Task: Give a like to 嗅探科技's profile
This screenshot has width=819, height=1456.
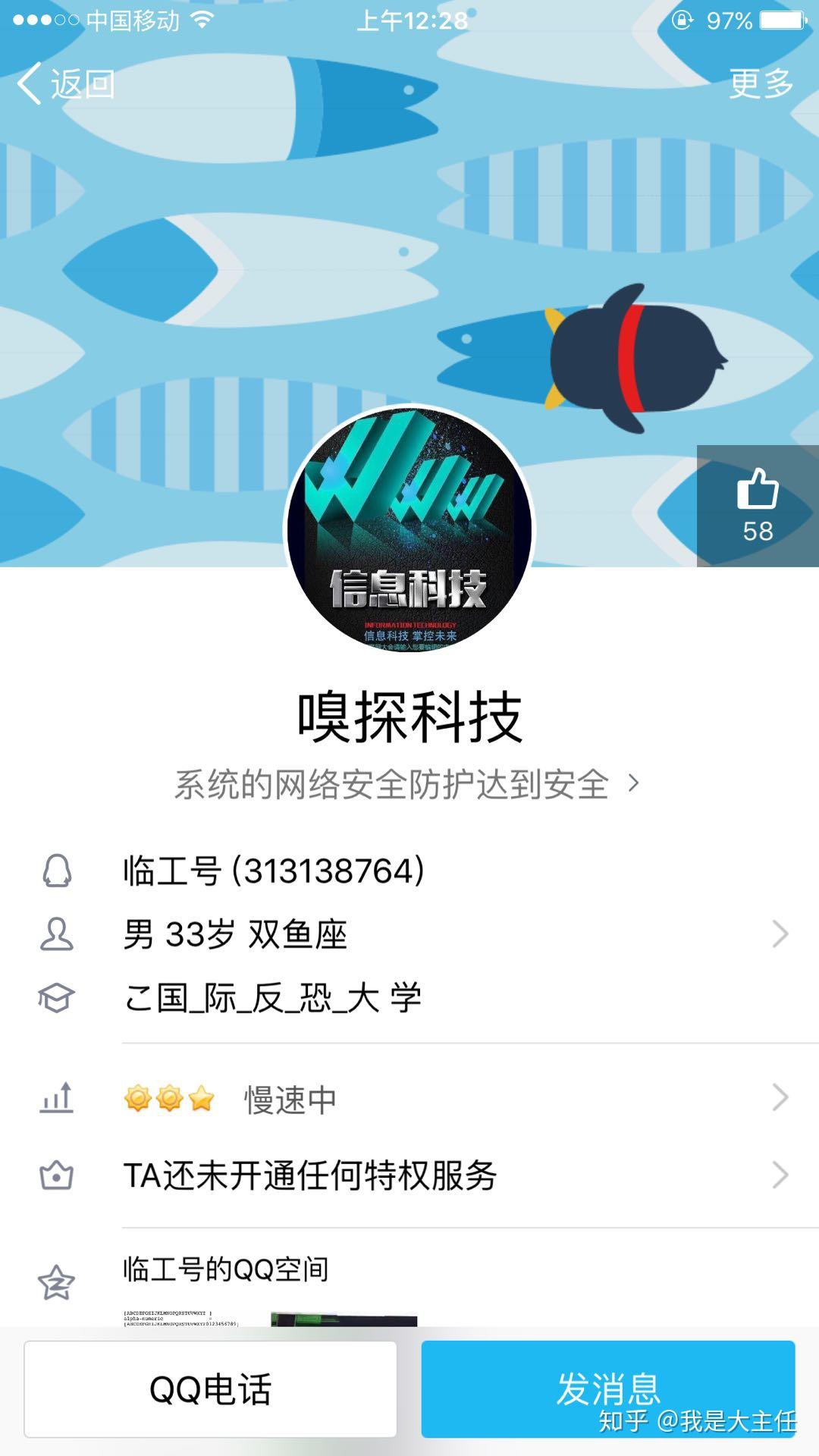Action: tap(757, 504)
